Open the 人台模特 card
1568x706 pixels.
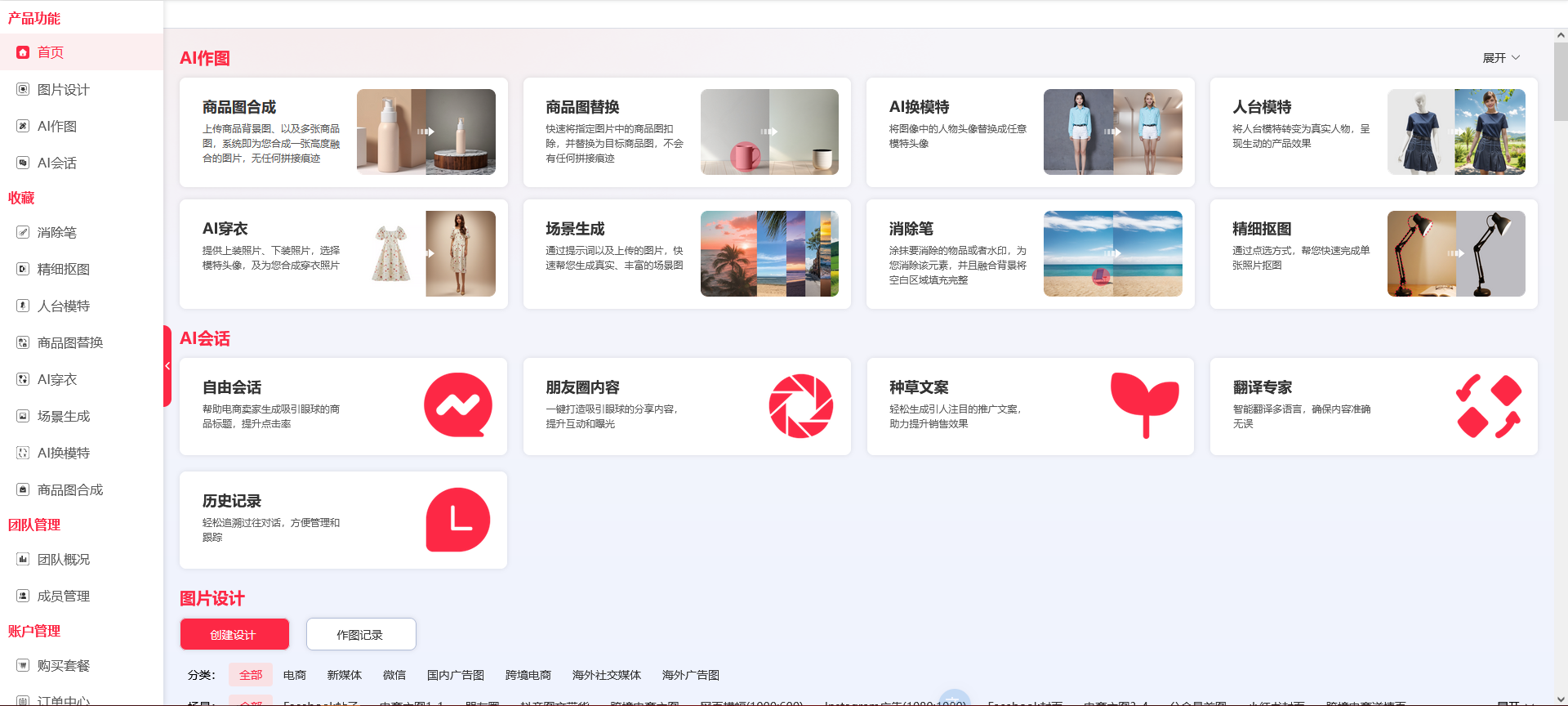[x=1374, y=132]
